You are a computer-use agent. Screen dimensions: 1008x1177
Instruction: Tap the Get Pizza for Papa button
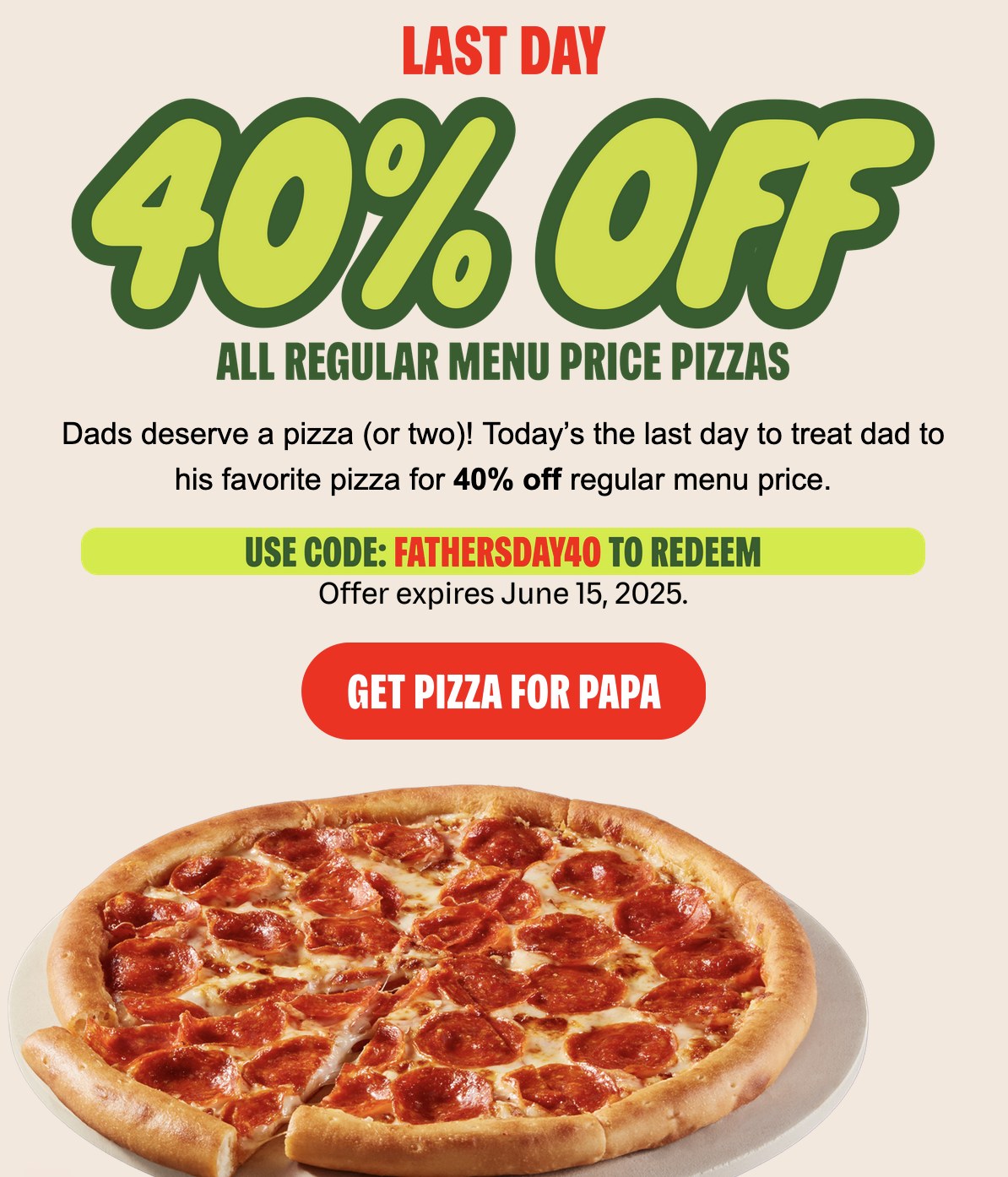pyautogui.click(x=503, y=692)
